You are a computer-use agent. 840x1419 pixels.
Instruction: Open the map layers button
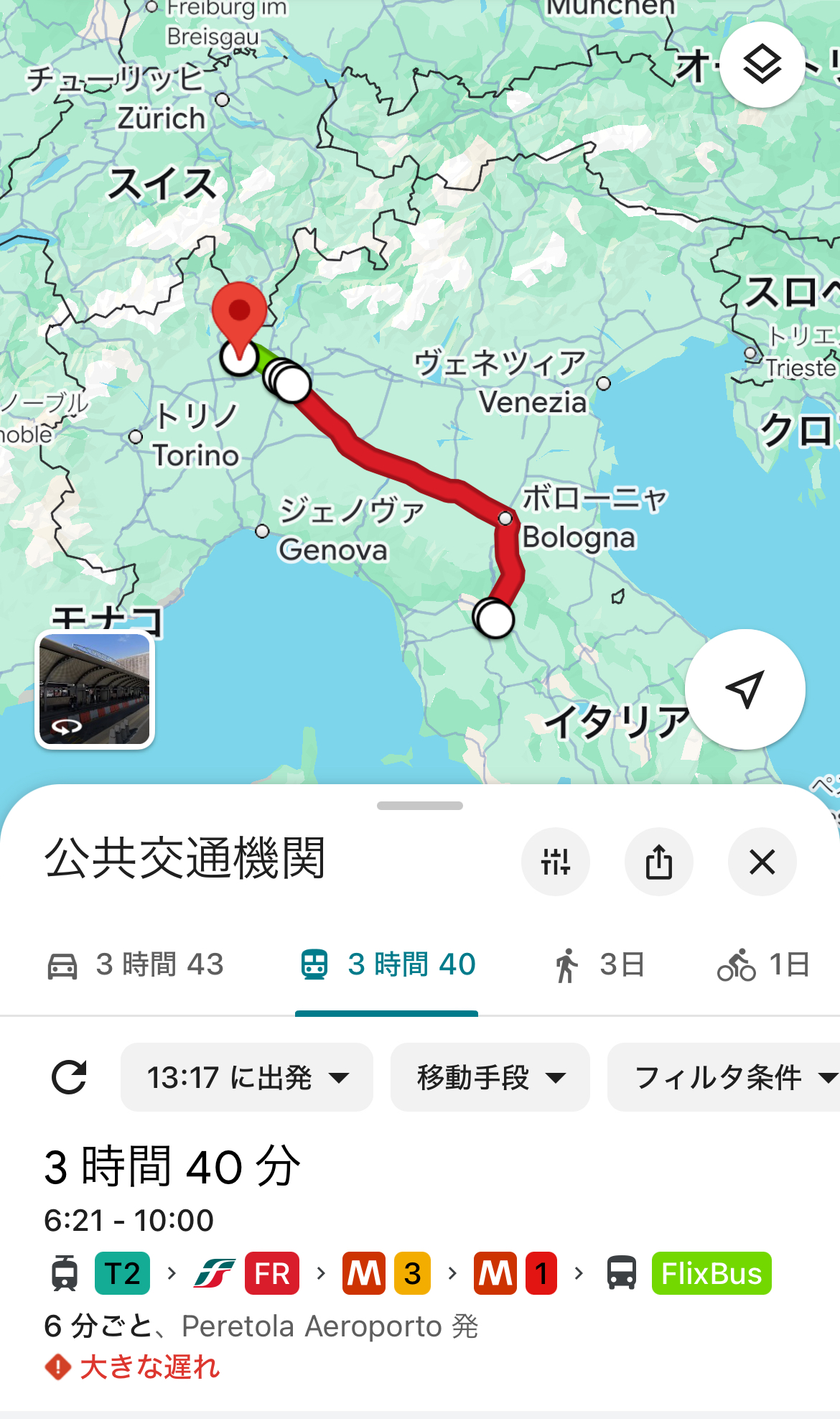coord(762,65)
